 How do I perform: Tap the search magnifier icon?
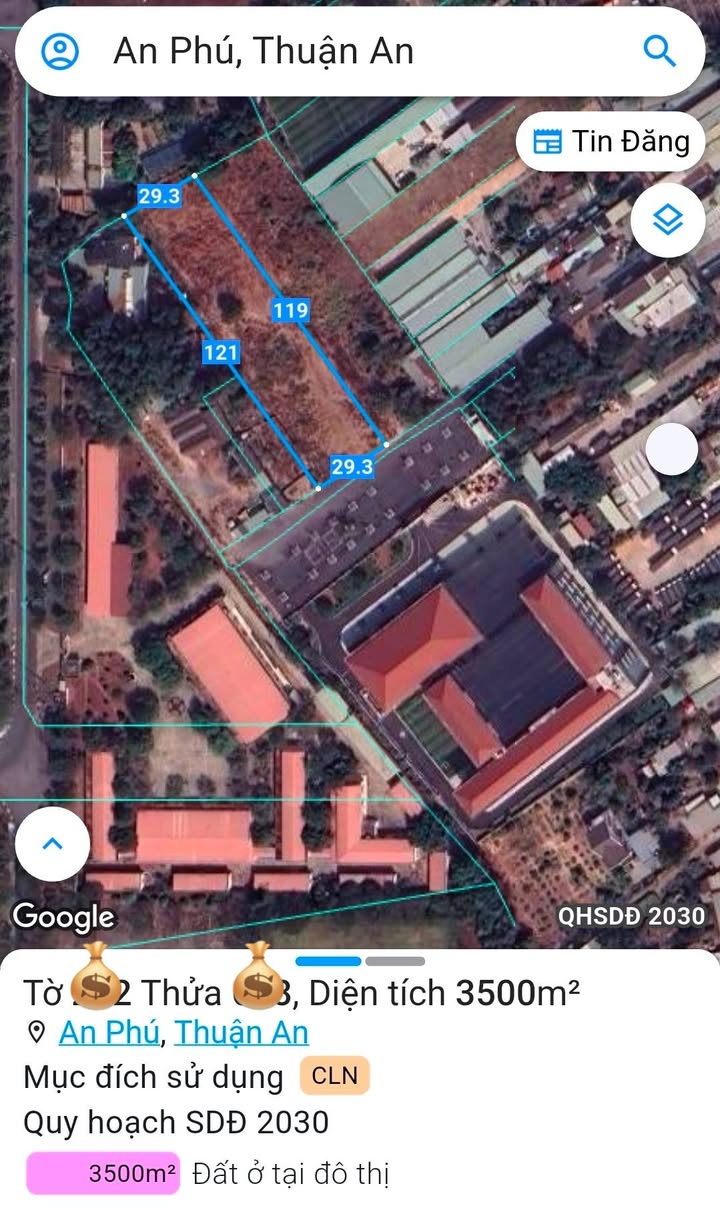coord(660,51)
